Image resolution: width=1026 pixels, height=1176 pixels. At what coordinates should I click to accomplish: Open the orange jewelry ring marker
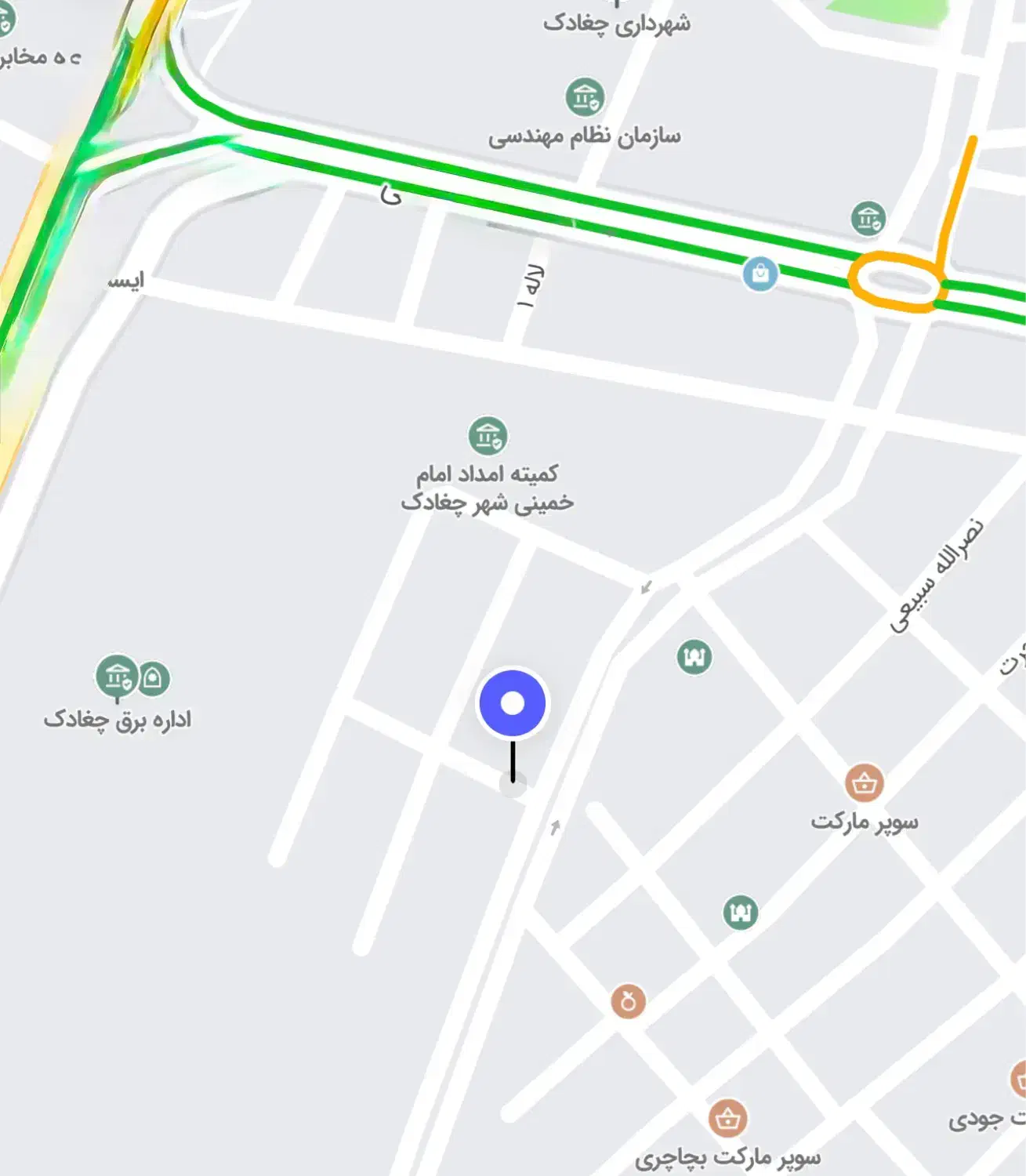click(628, 1001)
